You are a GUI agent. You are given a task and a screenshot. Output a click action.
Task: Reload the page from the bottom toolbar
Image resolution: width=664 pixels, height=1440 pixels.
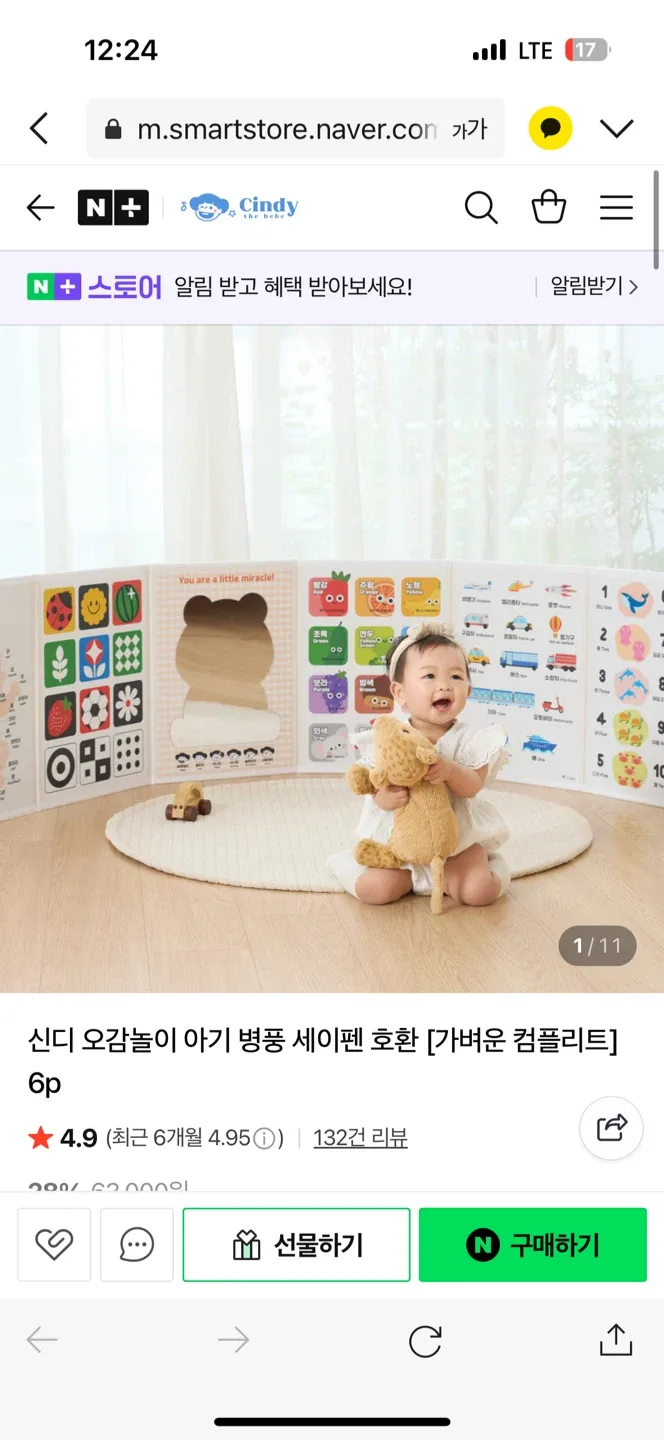425,1341
